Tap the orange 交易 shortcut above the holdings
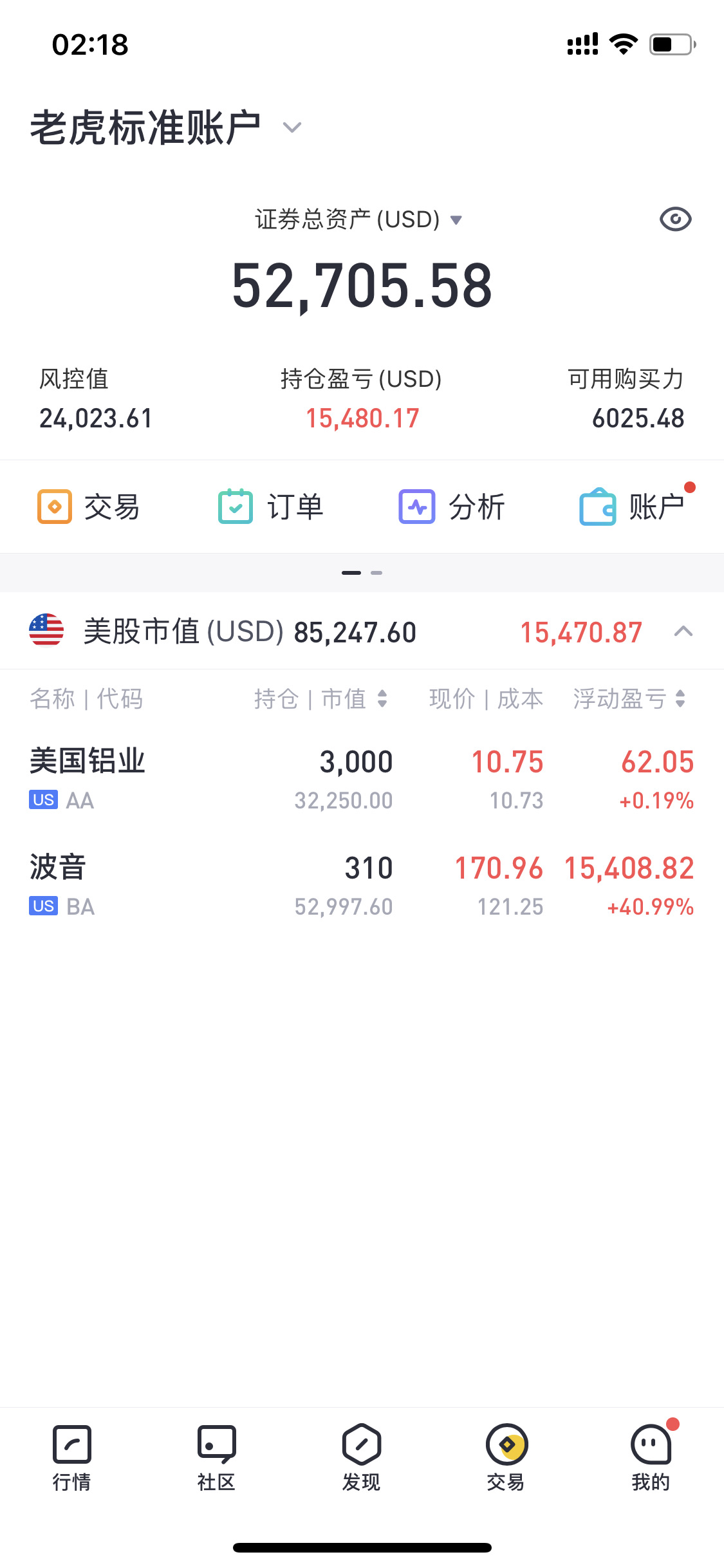The image size is (724, 1568). pos(88,507)
